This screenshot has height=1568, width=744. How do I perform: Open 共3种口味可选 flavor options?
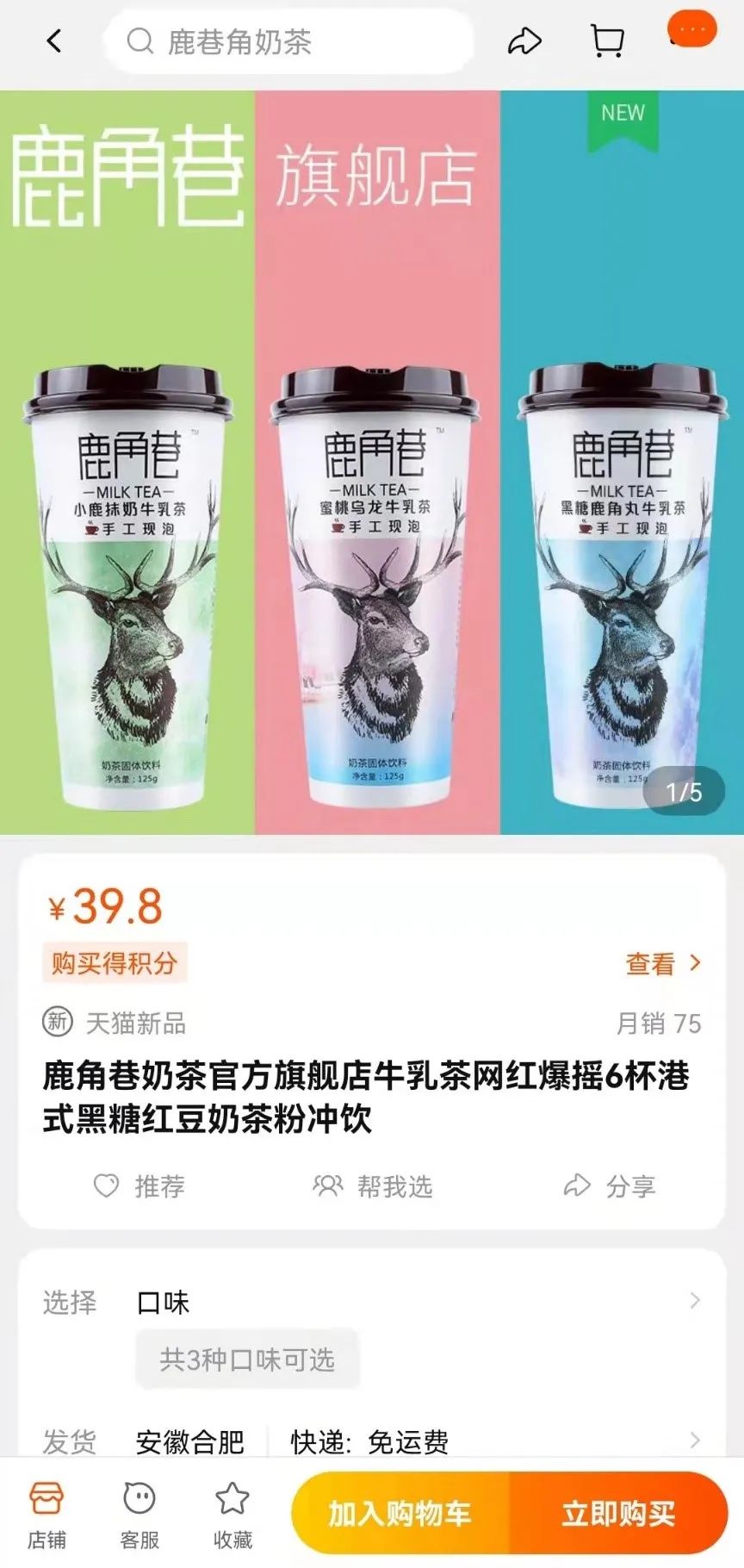click(246, 1360)
